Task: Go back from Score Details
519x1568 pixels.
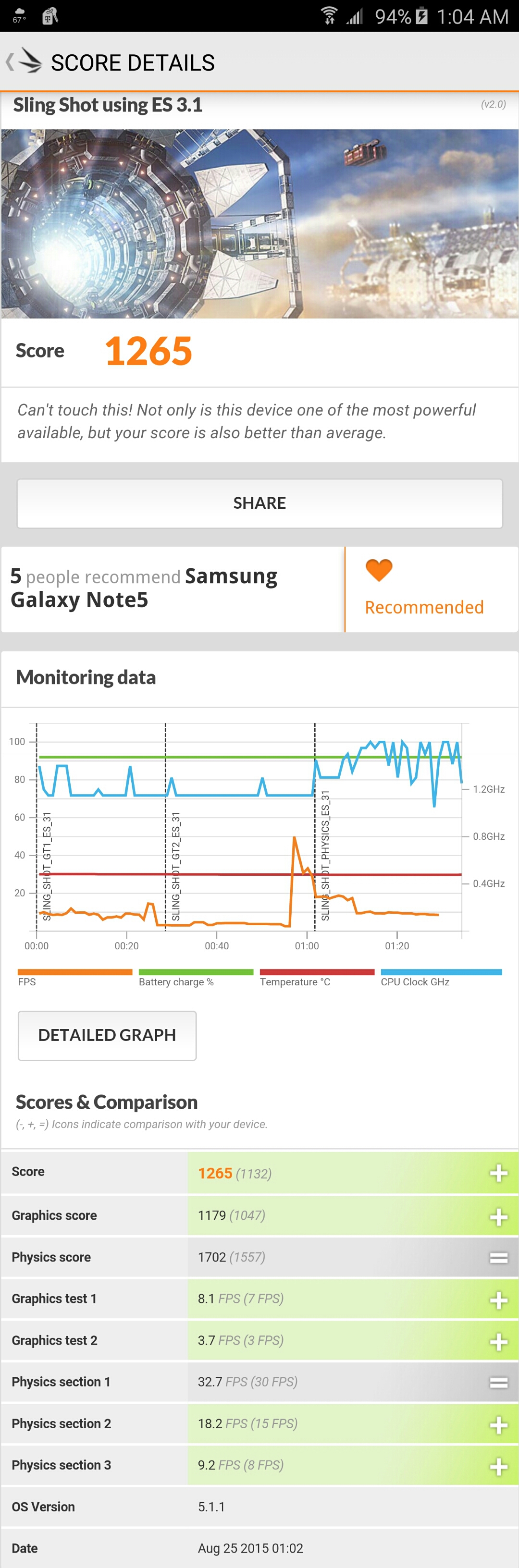Action: click(x=23, y=61)
